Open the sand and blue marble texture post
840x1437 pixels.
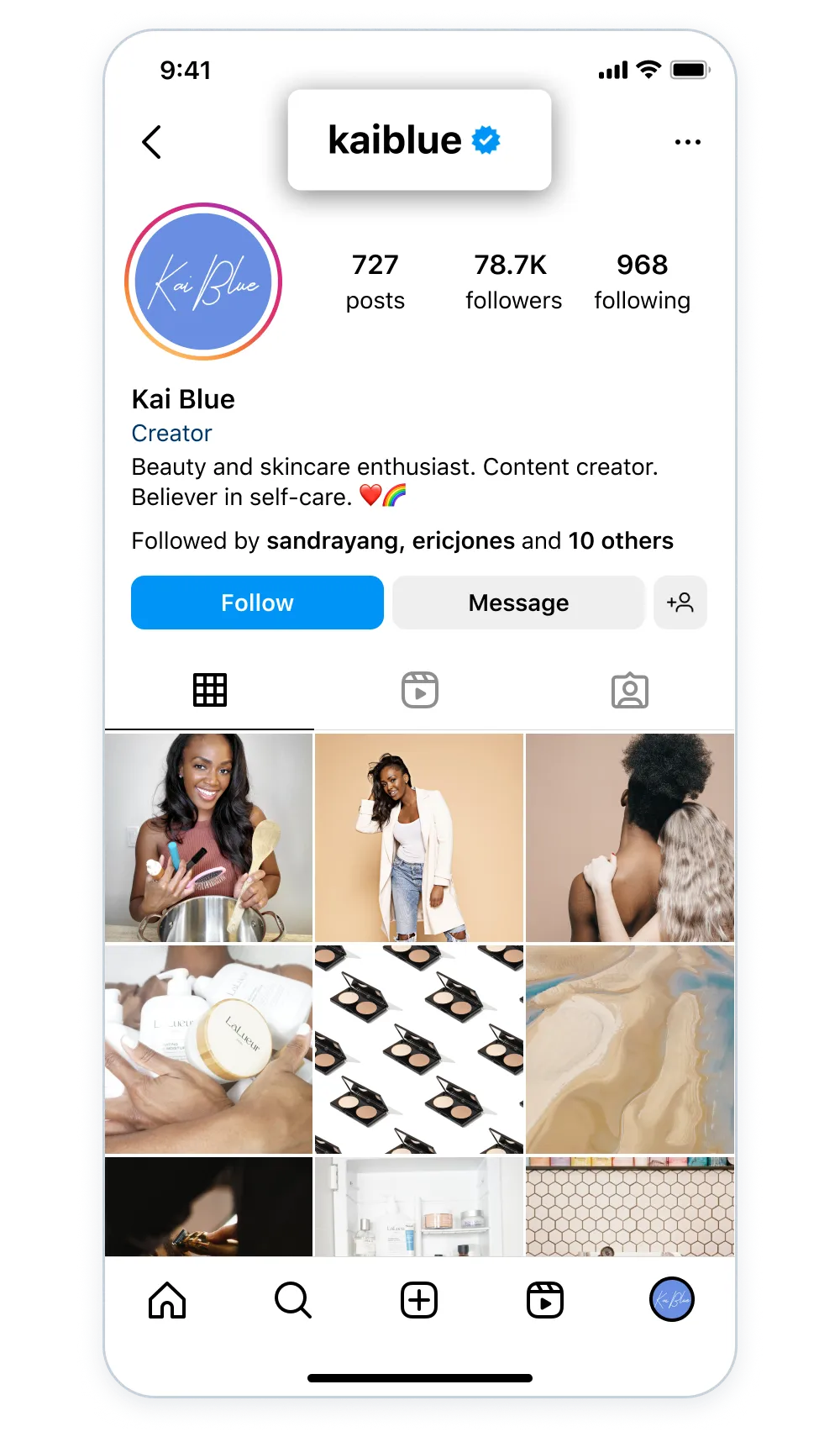pos(630,1050)
